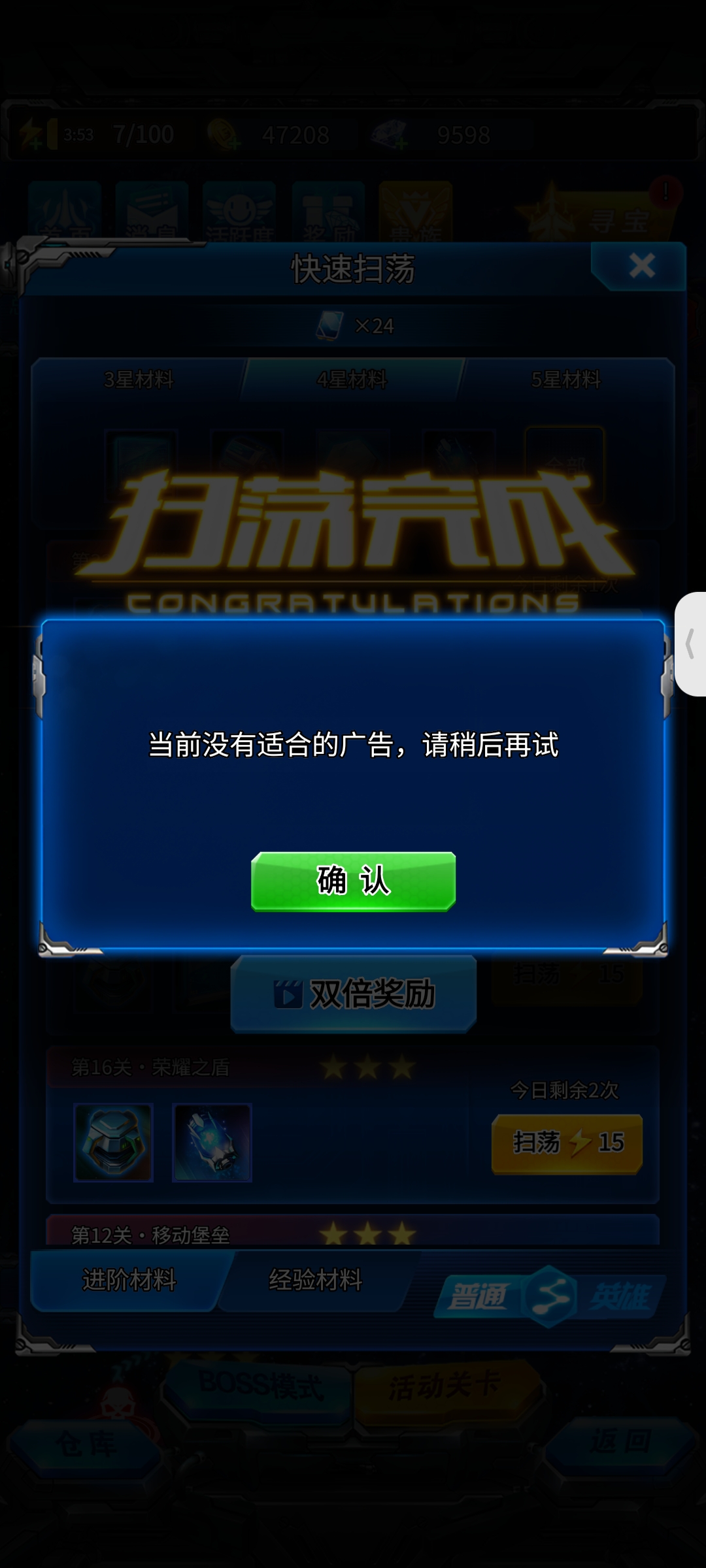Select the 进阶材料 tab
706x1568 pixels.
coord(129,1280)
